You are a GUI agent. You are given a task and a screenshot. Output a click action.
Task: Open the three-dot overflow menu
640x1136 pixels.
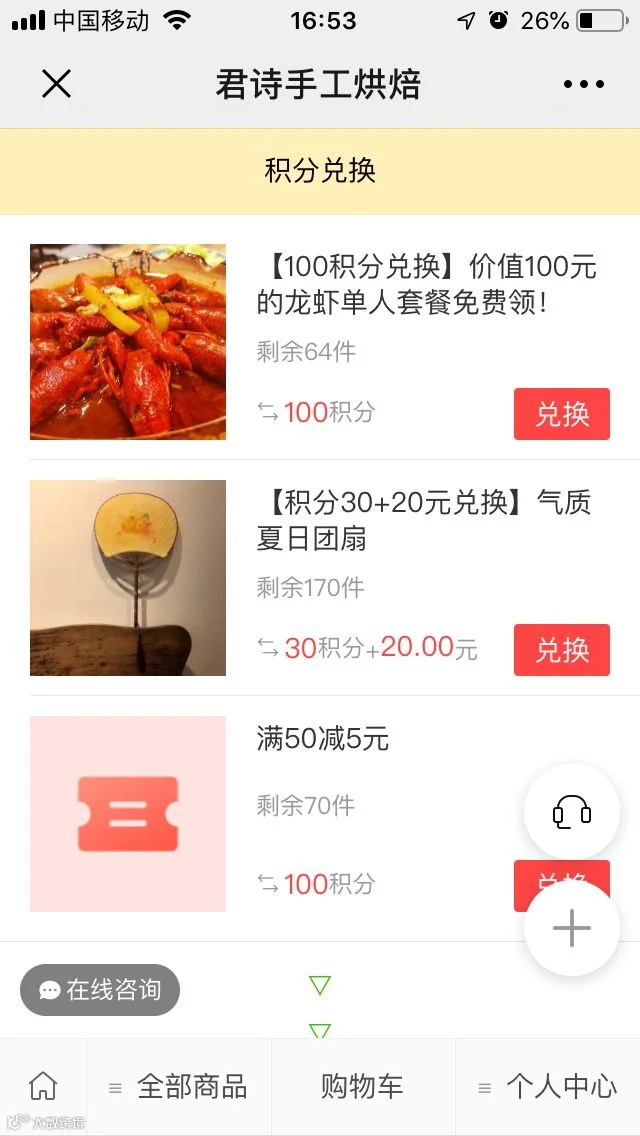[x=583, y=84]
